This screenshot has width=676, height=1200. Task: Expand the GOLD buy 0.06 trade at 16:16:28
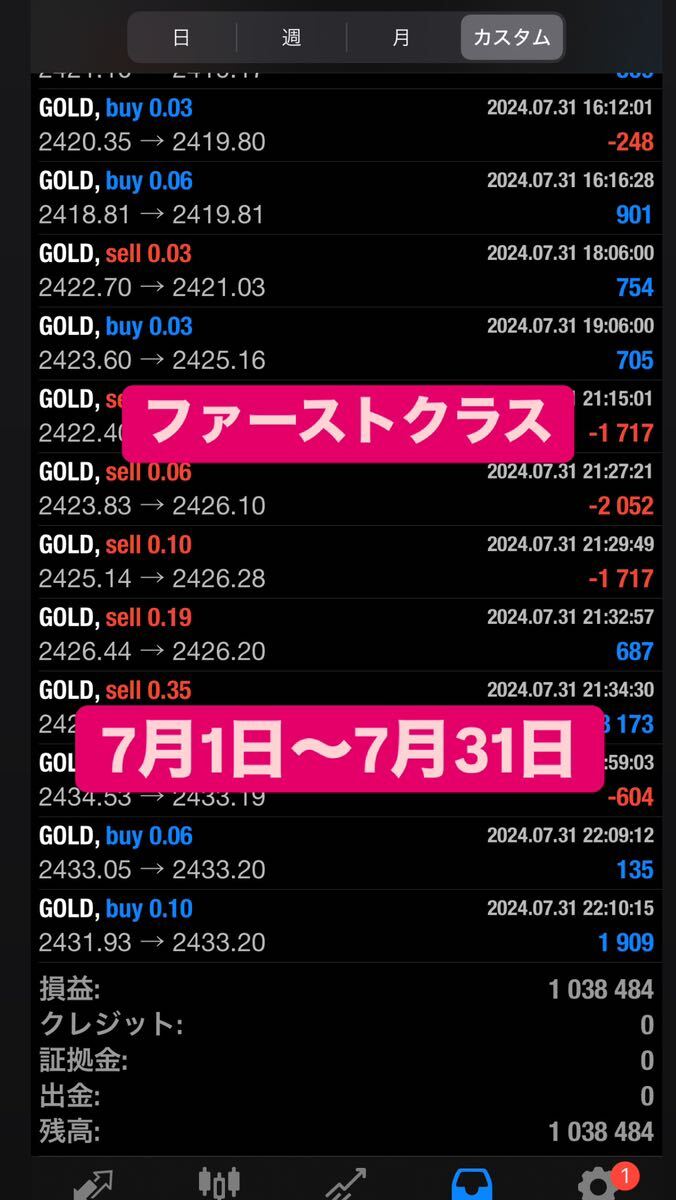coord(345,198)
